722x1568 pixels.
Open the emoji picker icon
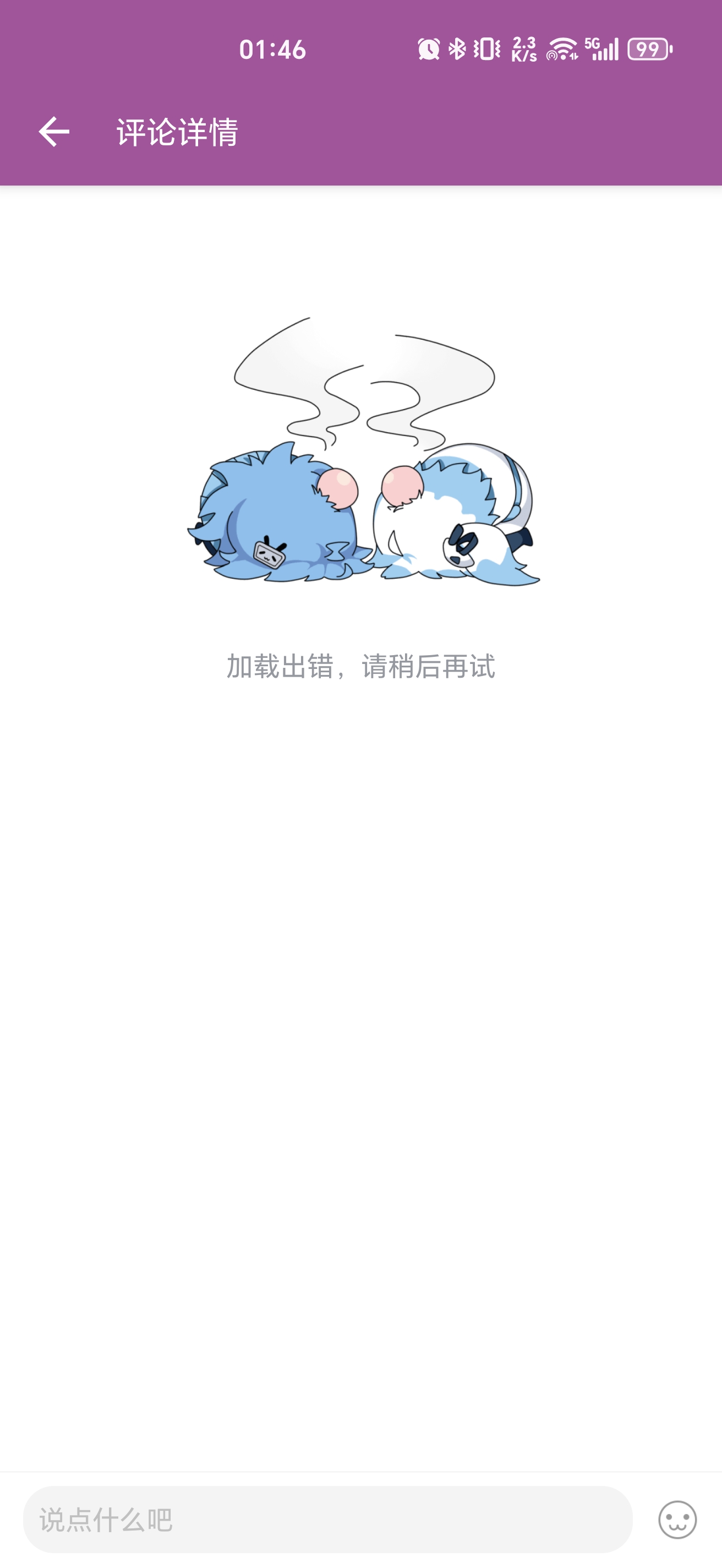point(677,1520)
